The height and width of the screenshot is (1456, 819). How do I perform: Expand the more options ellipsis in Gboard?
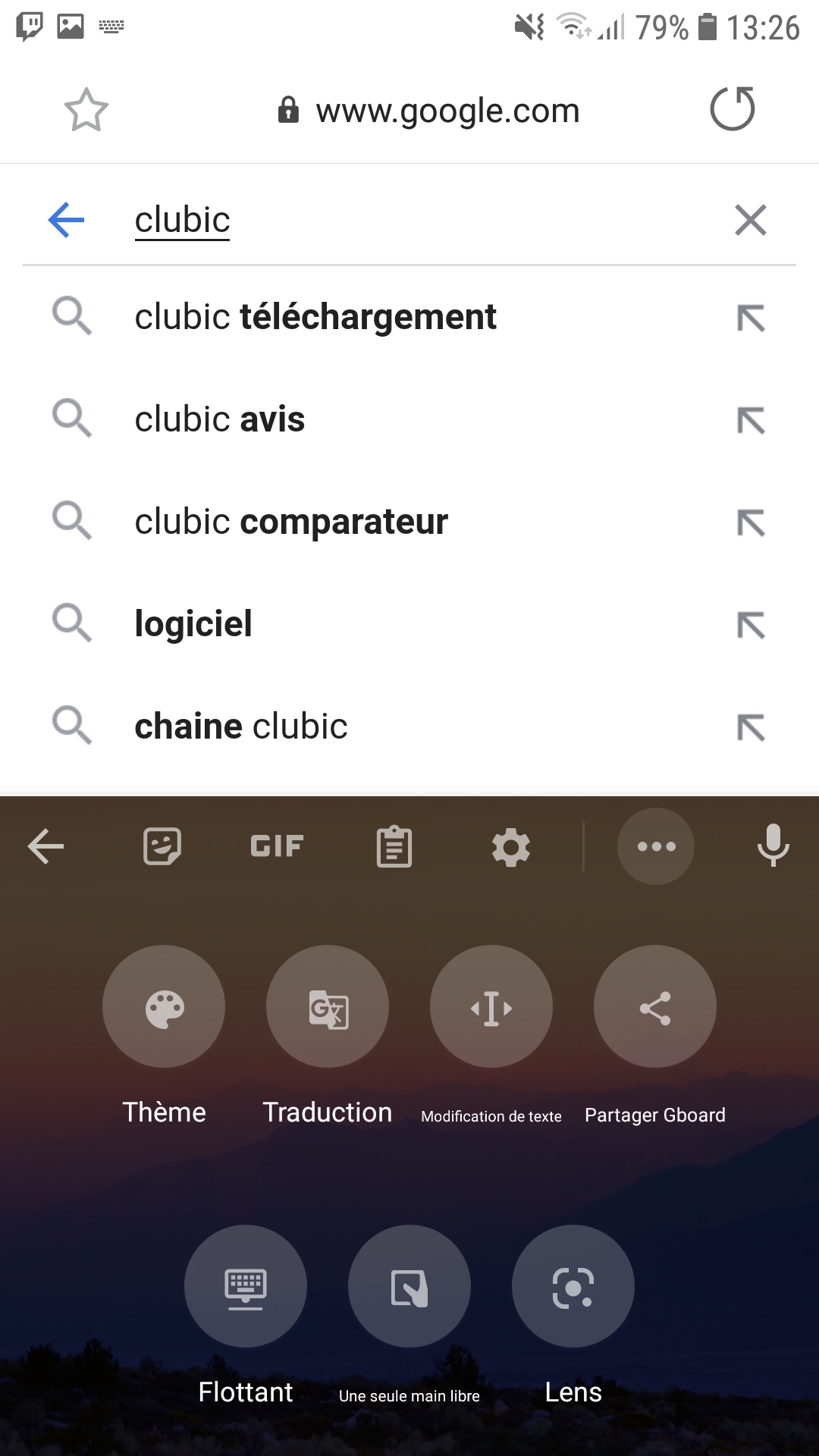655,846
